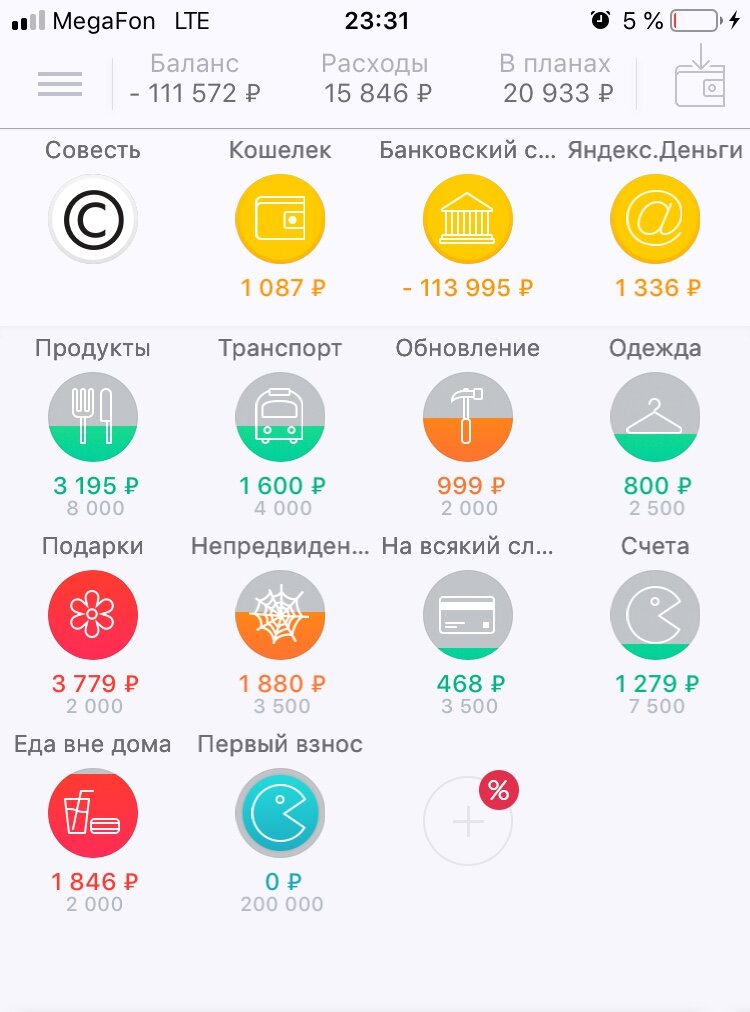Add a new category with plus button
The width and height of the screenshot is (750, 1012).
point(468,821)
